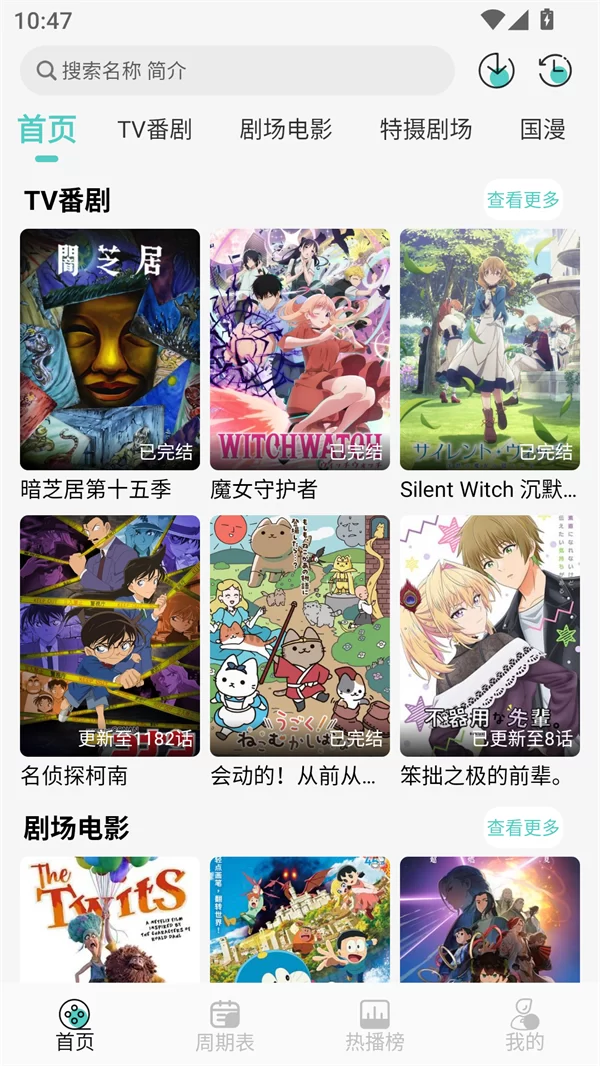Tap the 首页 bottom navigation item
This screenshot has width=600, height=1066.
click(x=75, y=1026)
